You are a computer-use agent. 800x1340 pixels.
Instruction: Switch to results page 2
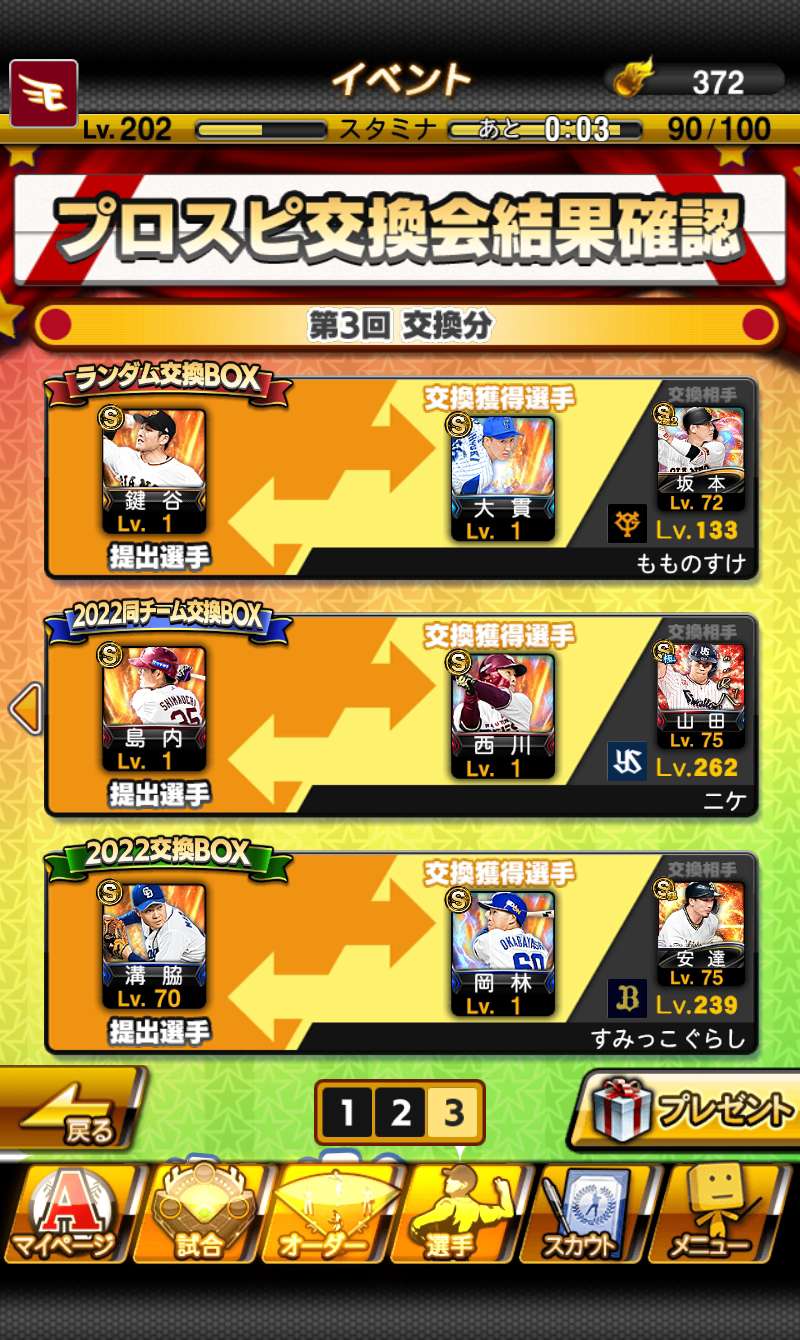click(x=400, y=1112)
